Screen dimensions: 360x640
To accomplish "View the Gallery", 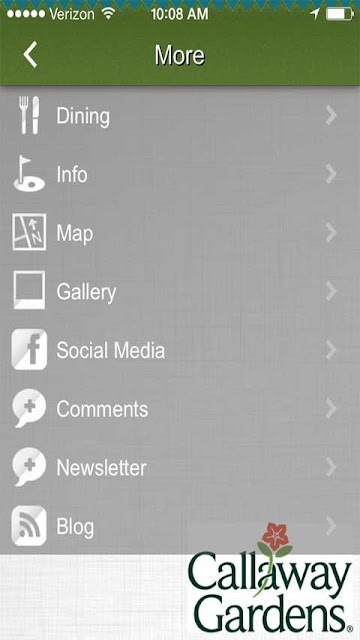I will [180, 291].
